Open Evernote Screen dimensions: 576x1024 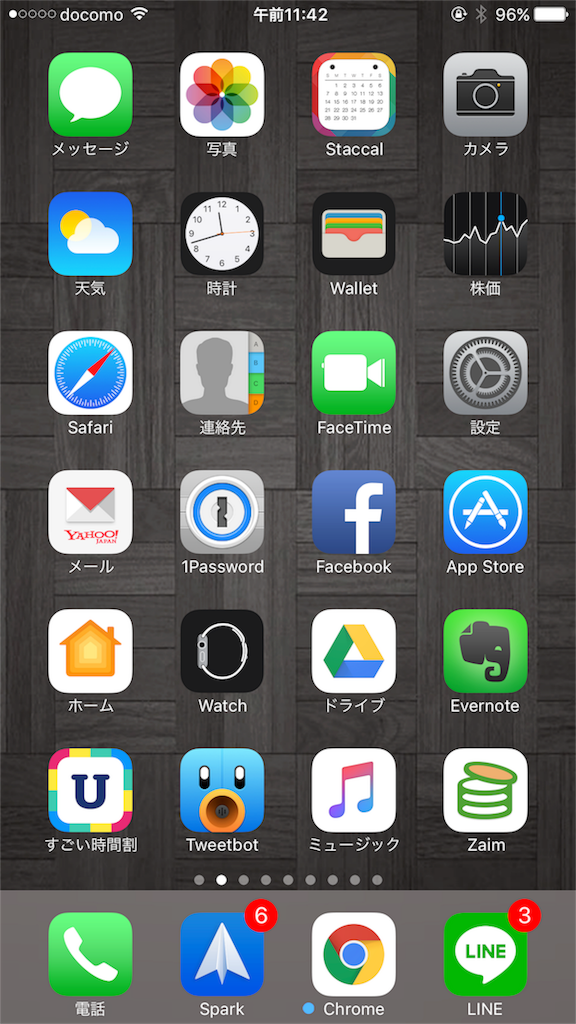coord(485,651)
